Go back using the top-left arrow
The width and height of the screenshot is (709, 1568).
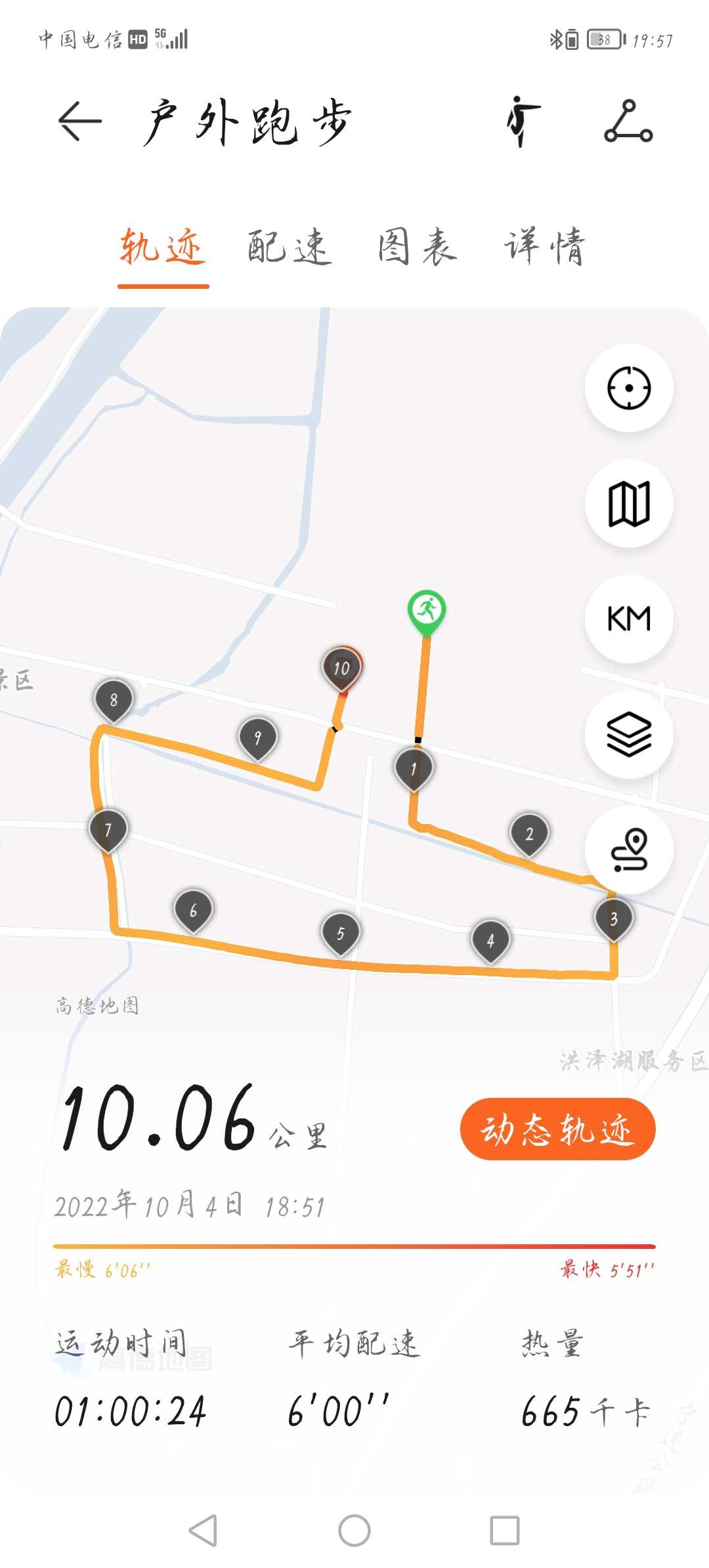pyautogui.click(x=80, y=121)
